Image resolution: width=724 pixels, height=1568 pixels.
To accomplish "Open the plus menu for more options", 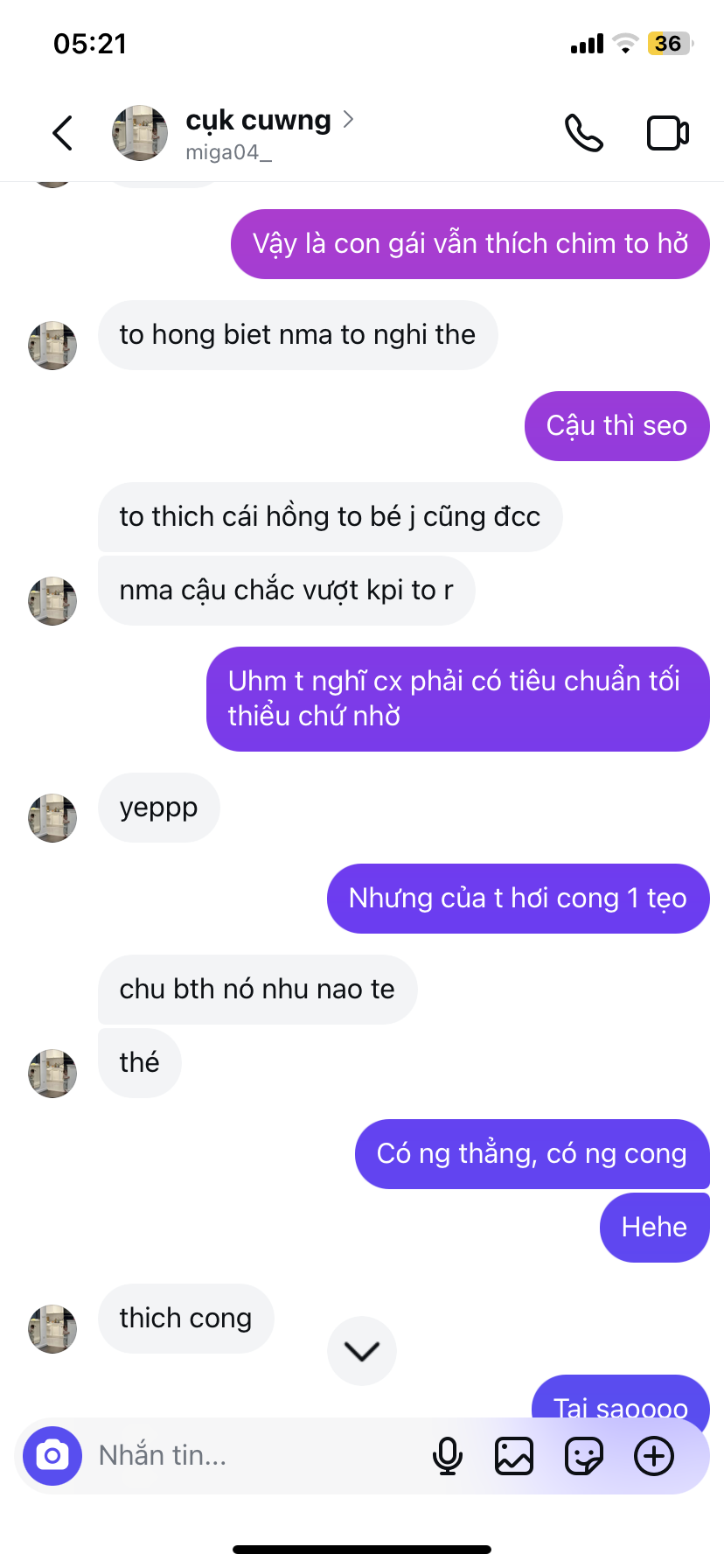I will [654, 1456].
